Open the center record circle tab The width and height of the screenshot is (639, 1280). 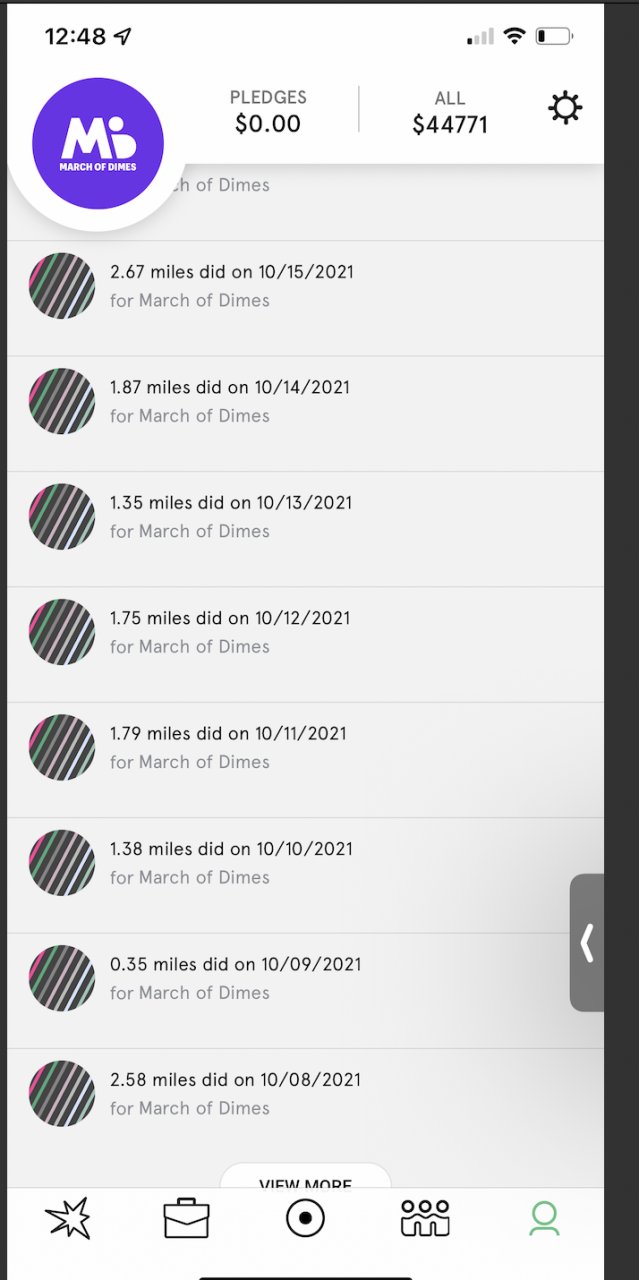305,1219
